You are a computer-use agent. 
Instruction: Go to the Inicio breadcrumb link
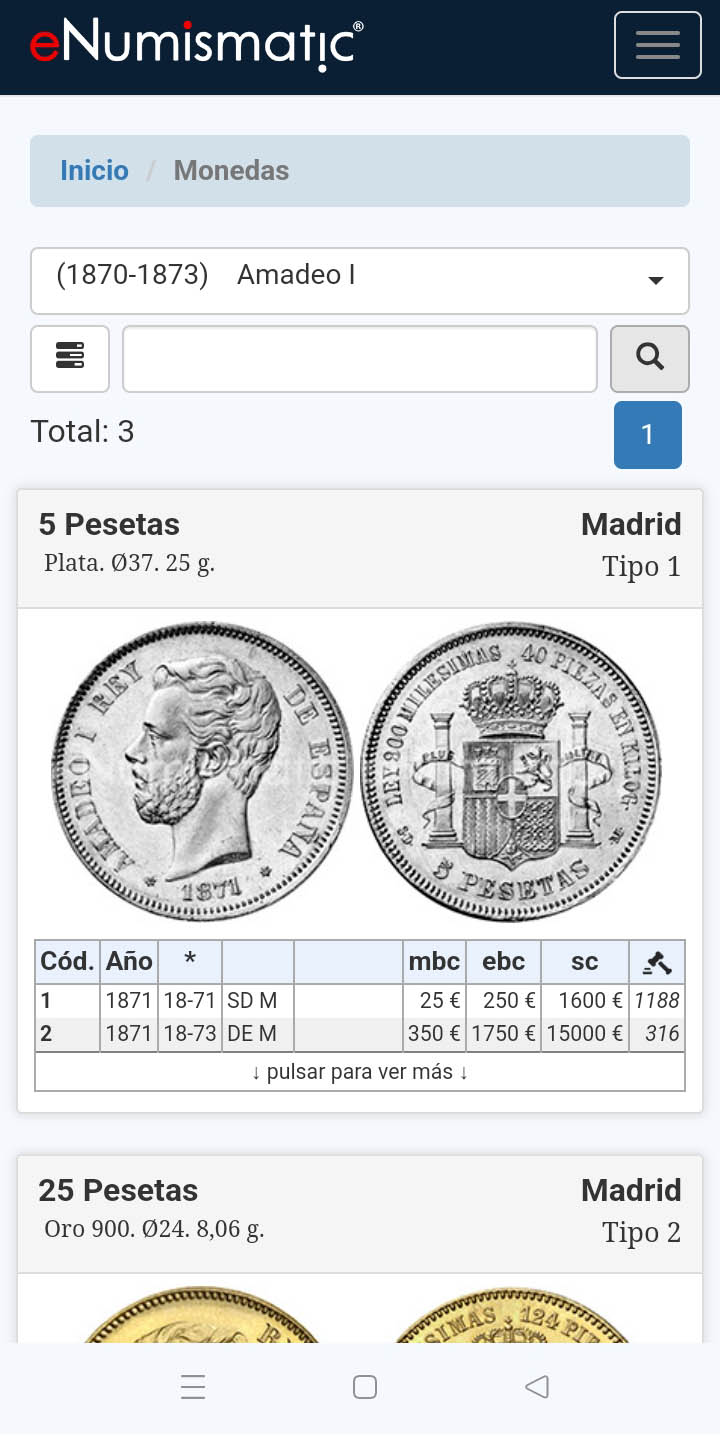(x=94, y=171)
